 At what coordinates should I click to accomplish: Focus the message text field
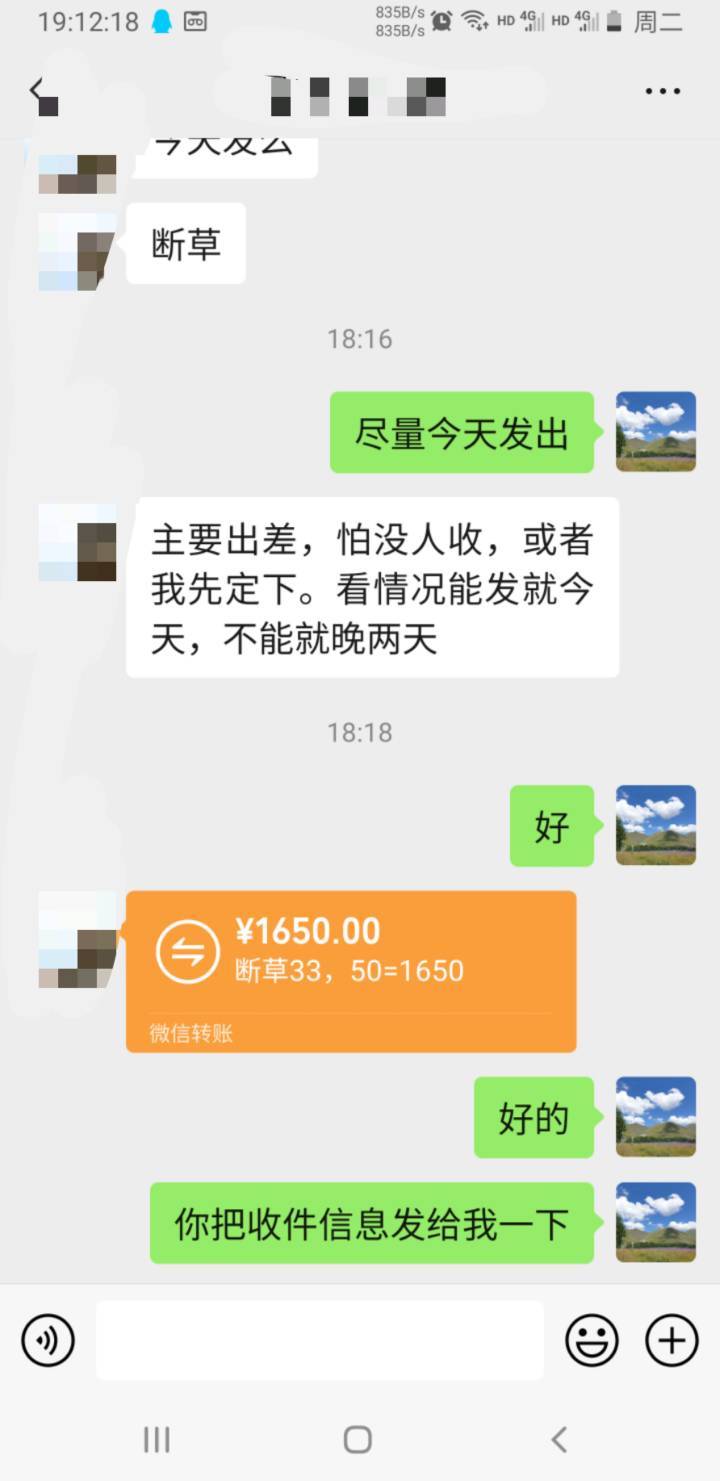[320, 1340]
